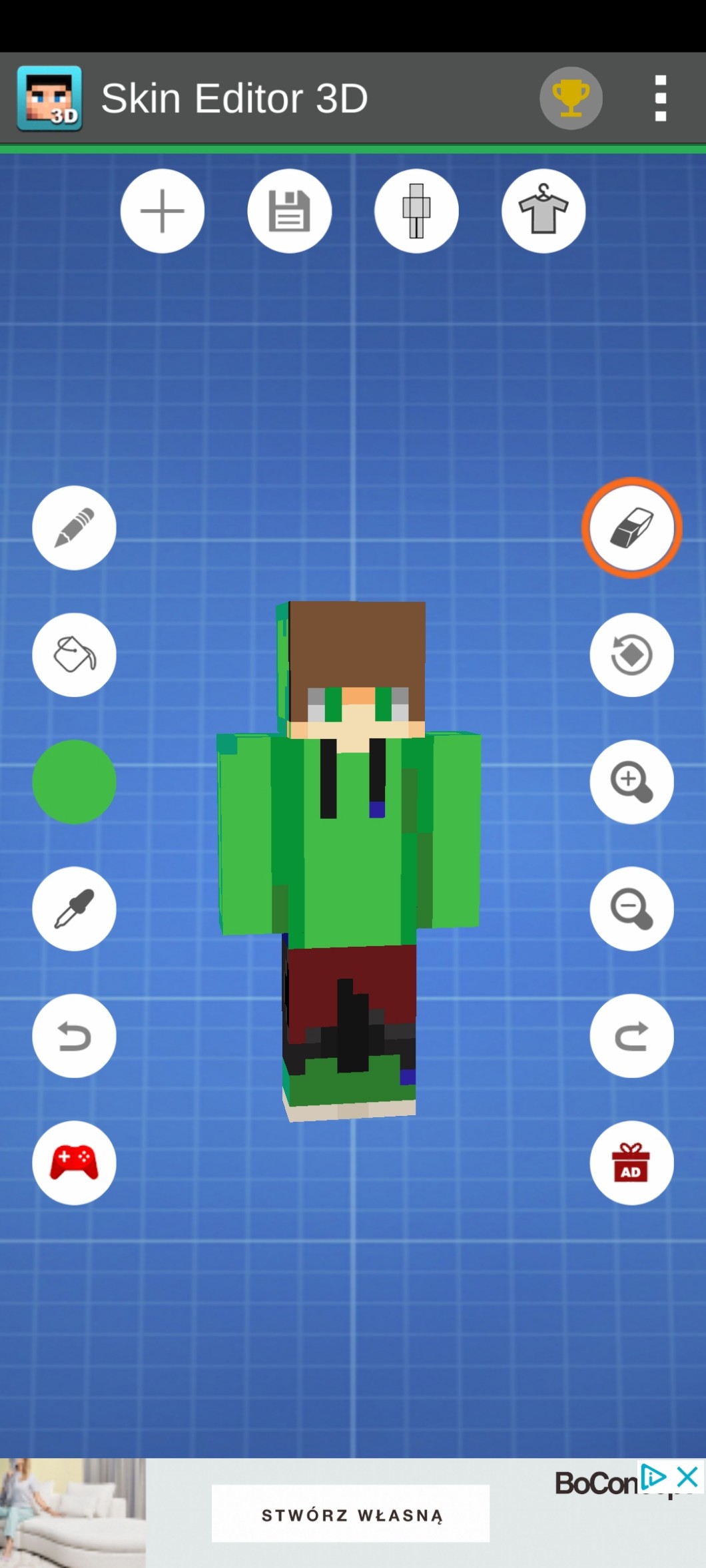Viewport: 706px width, 1568px height.
Task: Create a new skin with plus button
Action: (163, 211)
